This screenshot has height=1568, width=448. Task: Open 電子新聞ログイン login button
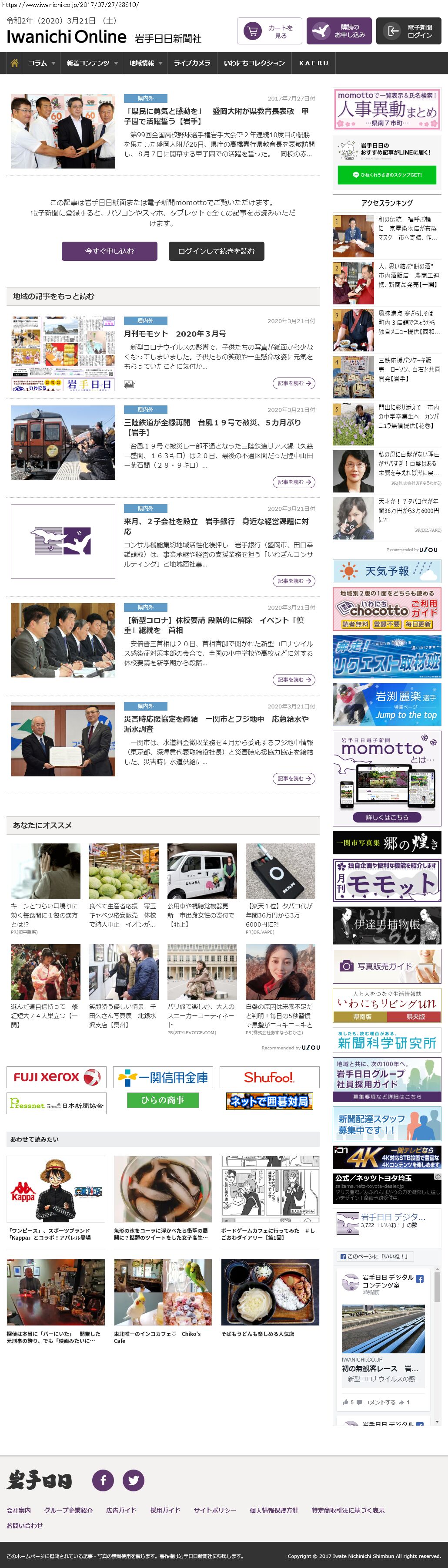pyautogui.click(x=408, y=31)
